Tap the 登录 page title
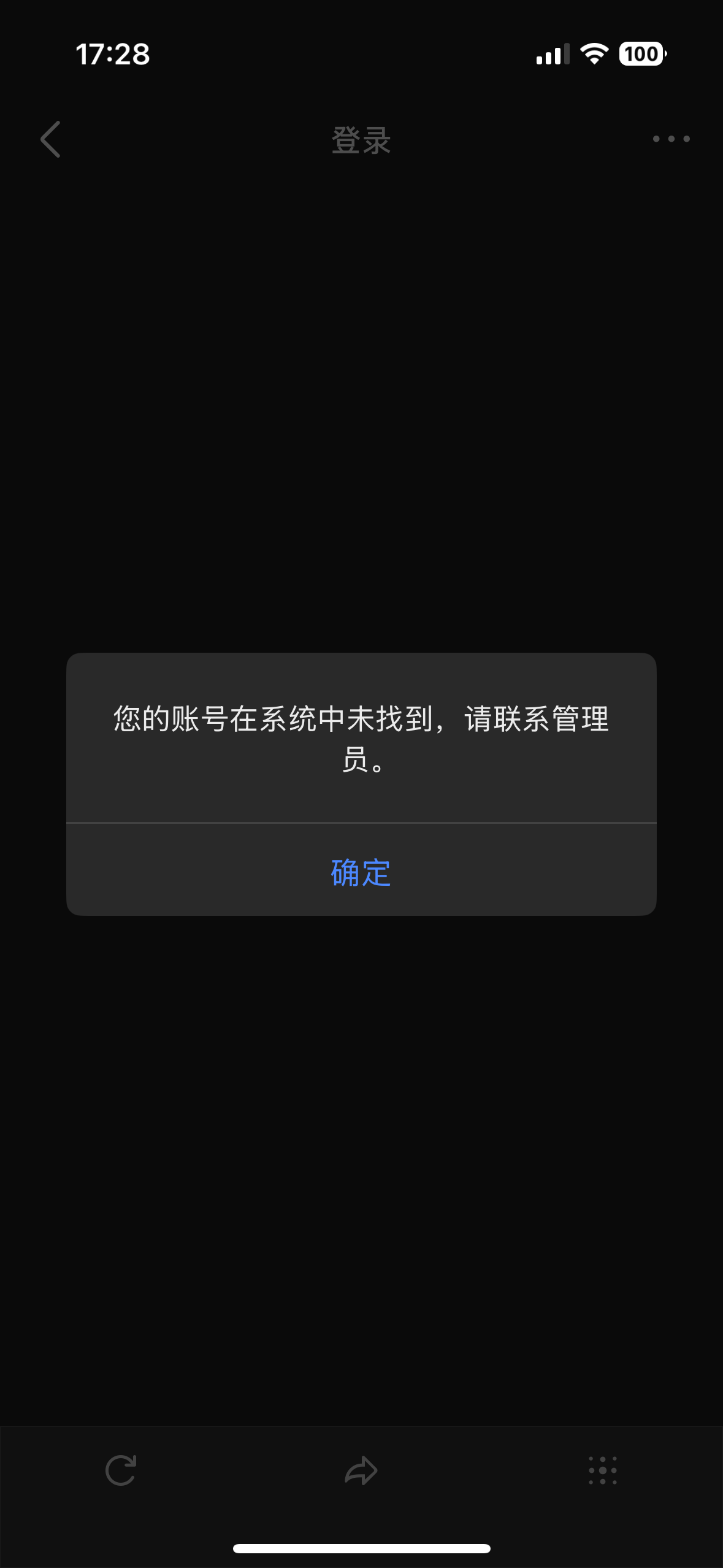The width and height of the screenshot is (723, 1568). tap(361, 140)
